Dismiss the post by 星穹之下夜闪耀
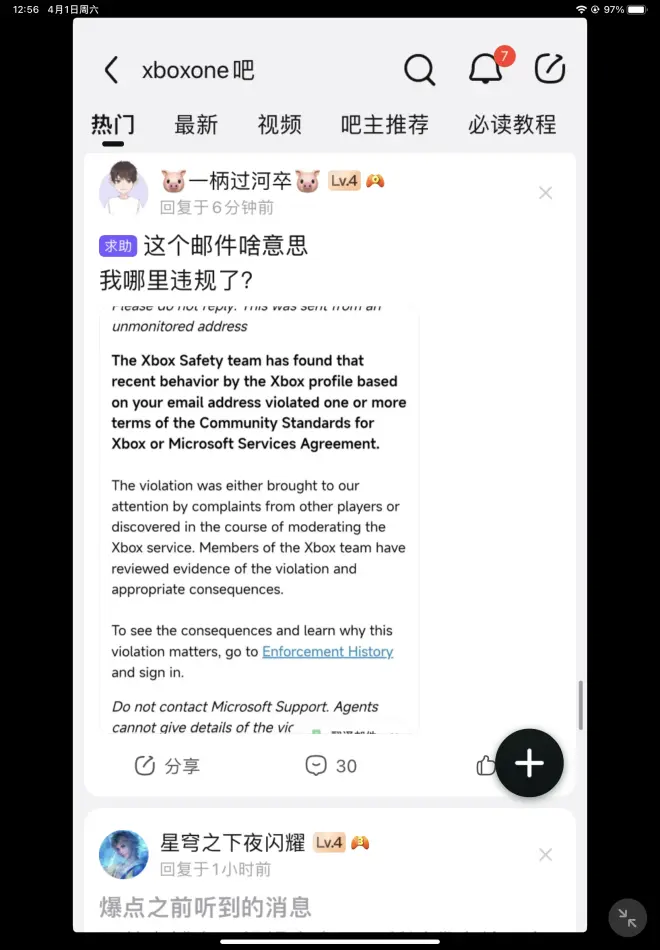Image resolution: width=660 pixels, height=950 pixels. [x=545, y=855]
